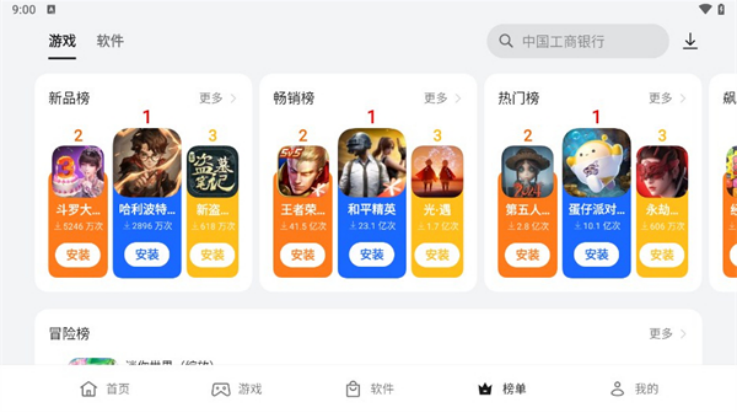The image size is (737, 412).
Task: Install the 第五人格 game
Action: click(527, 255)
